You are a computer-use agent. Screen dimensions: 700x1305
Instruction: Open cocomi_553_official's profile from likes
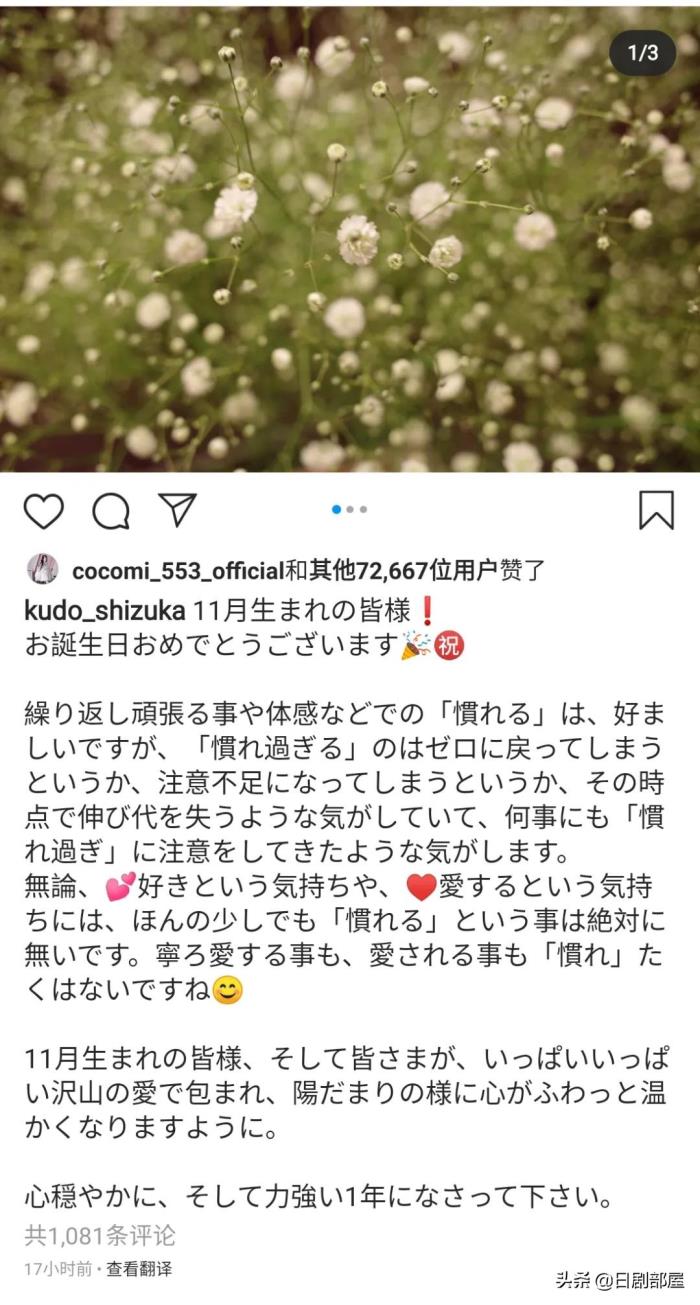click(178, 571)
